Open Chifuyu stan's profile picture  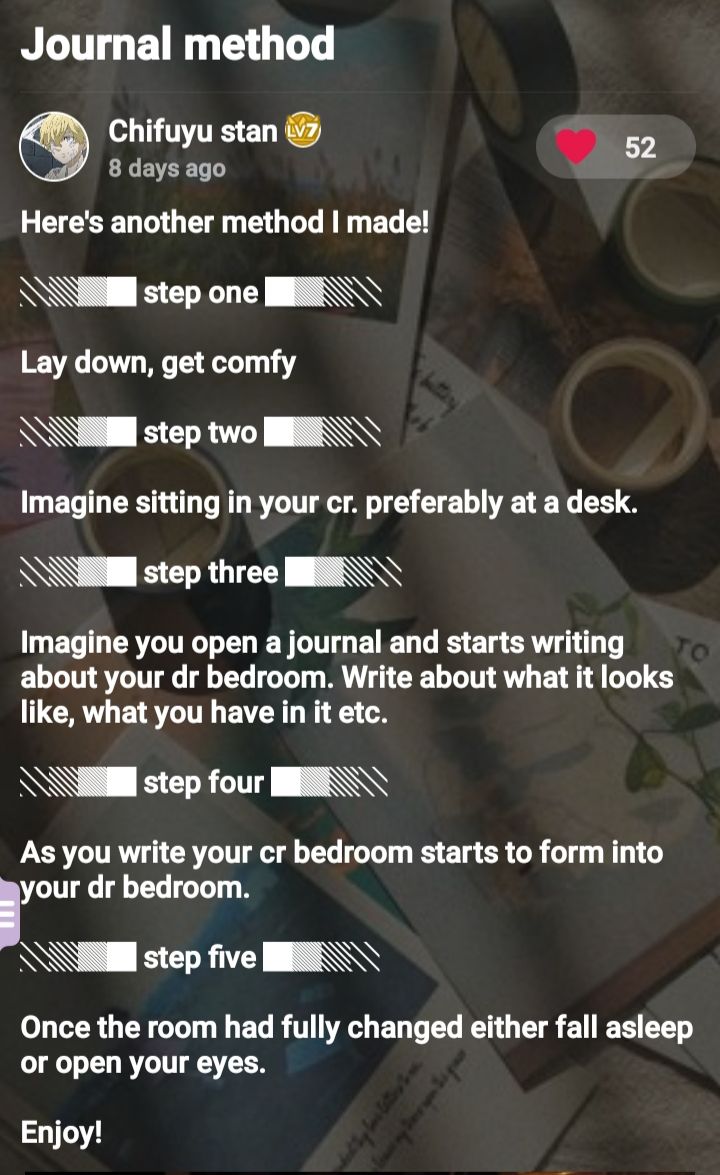pos(54,147)
